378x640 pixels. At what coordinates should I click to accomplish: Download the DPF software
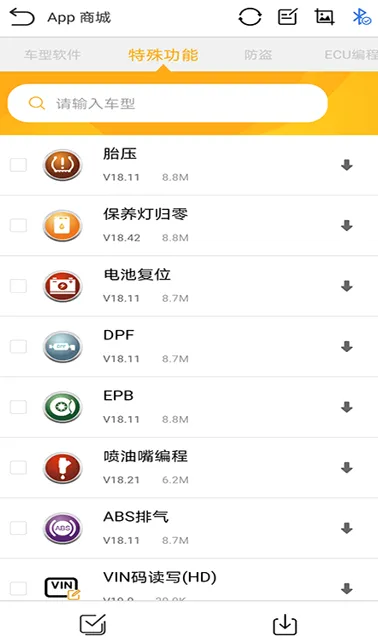(x=347, y=347)
